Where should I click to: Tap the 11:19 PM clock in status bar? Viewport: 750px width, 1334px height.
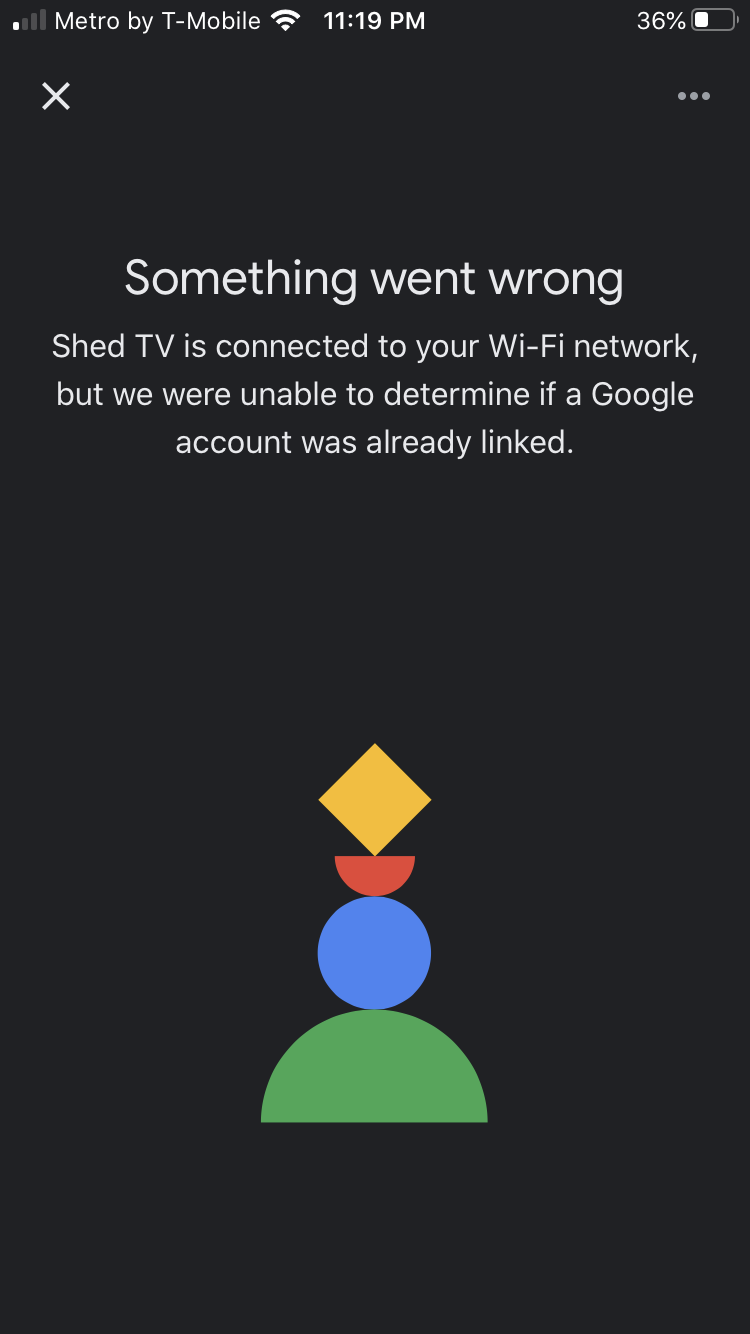pos(374,20)
